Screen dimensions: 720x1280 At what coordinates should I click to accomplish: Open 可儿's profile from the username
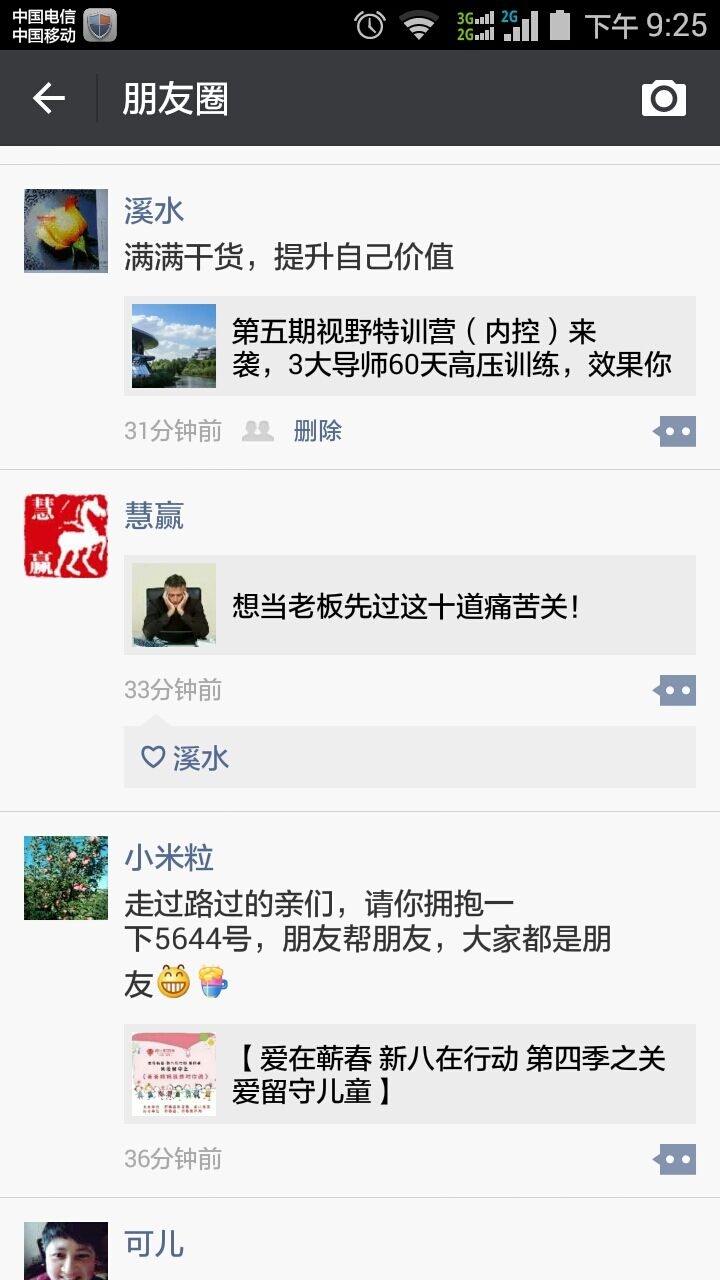pos(154,1244)
